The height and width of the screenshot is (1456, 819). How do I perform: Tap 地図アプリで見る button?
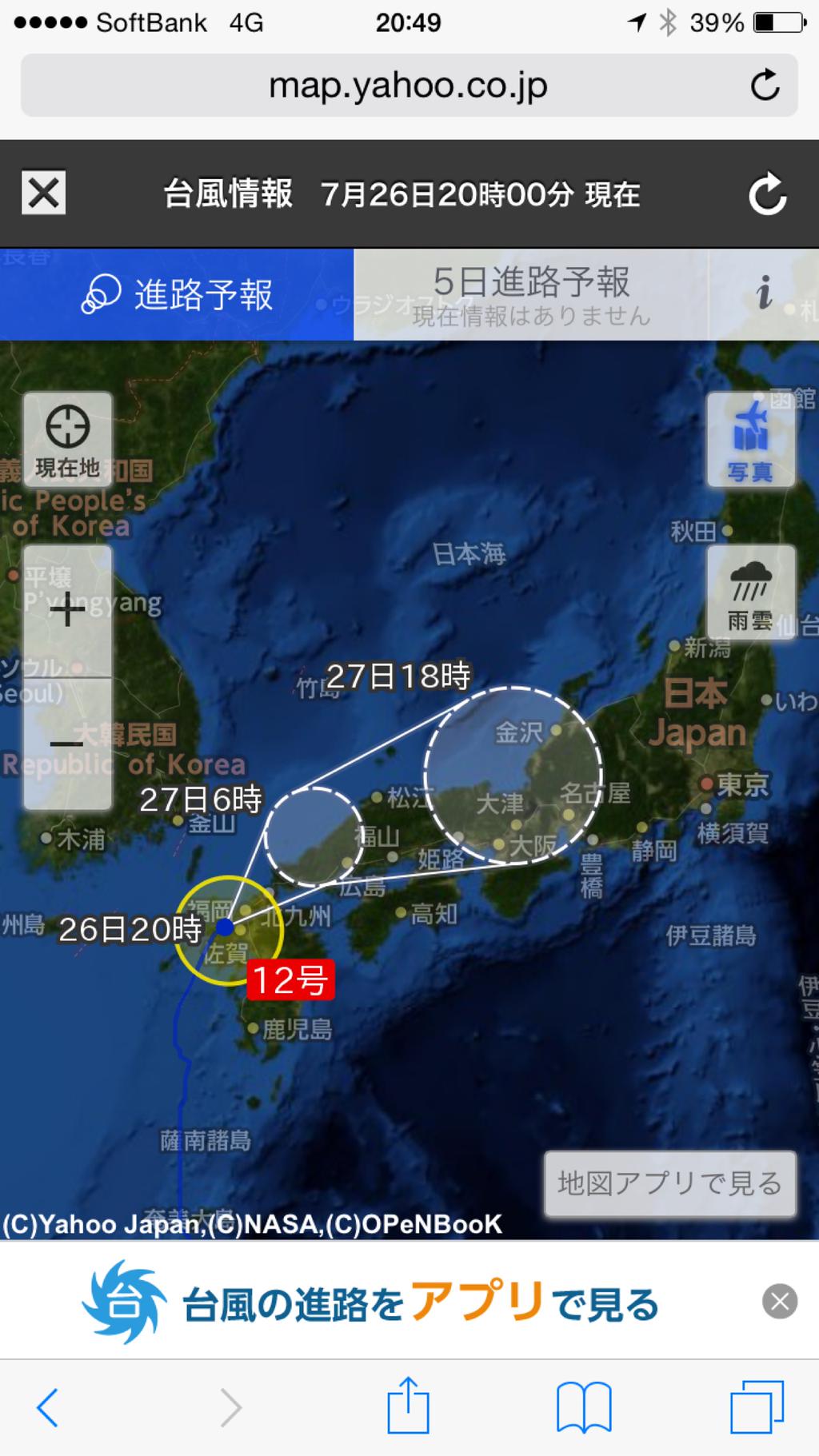[670, 1183]
